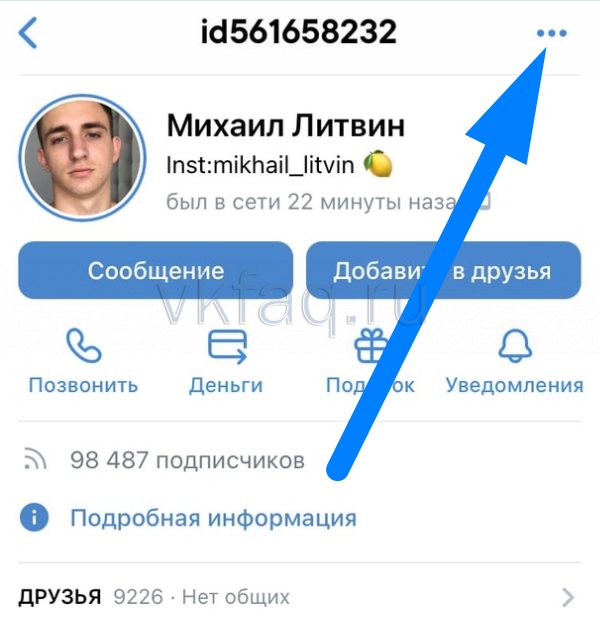Go back using the top-left arrow
600x617 pixels.
(28, 33)
